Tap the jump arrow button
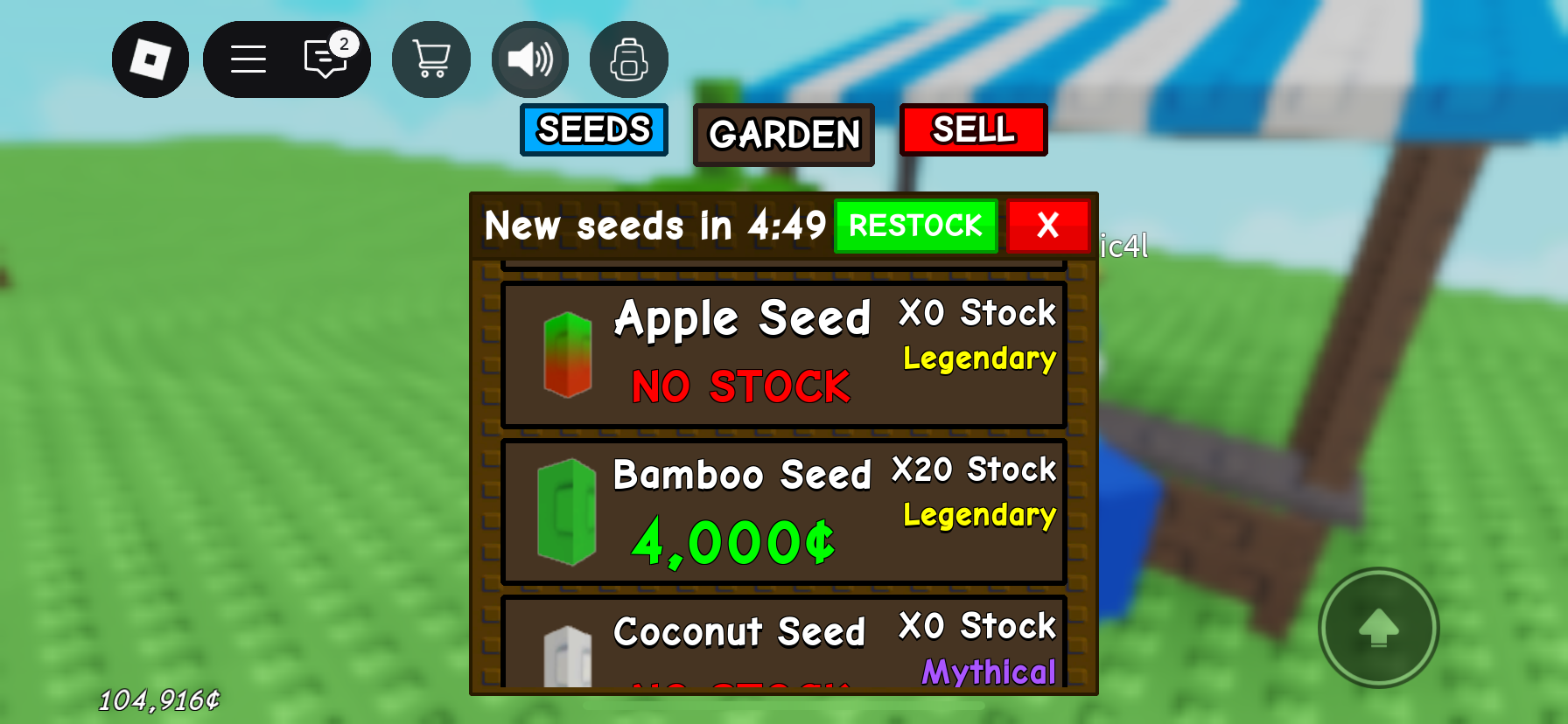The height and width of the screenshot is (724, 1568). pos(1378,627)
